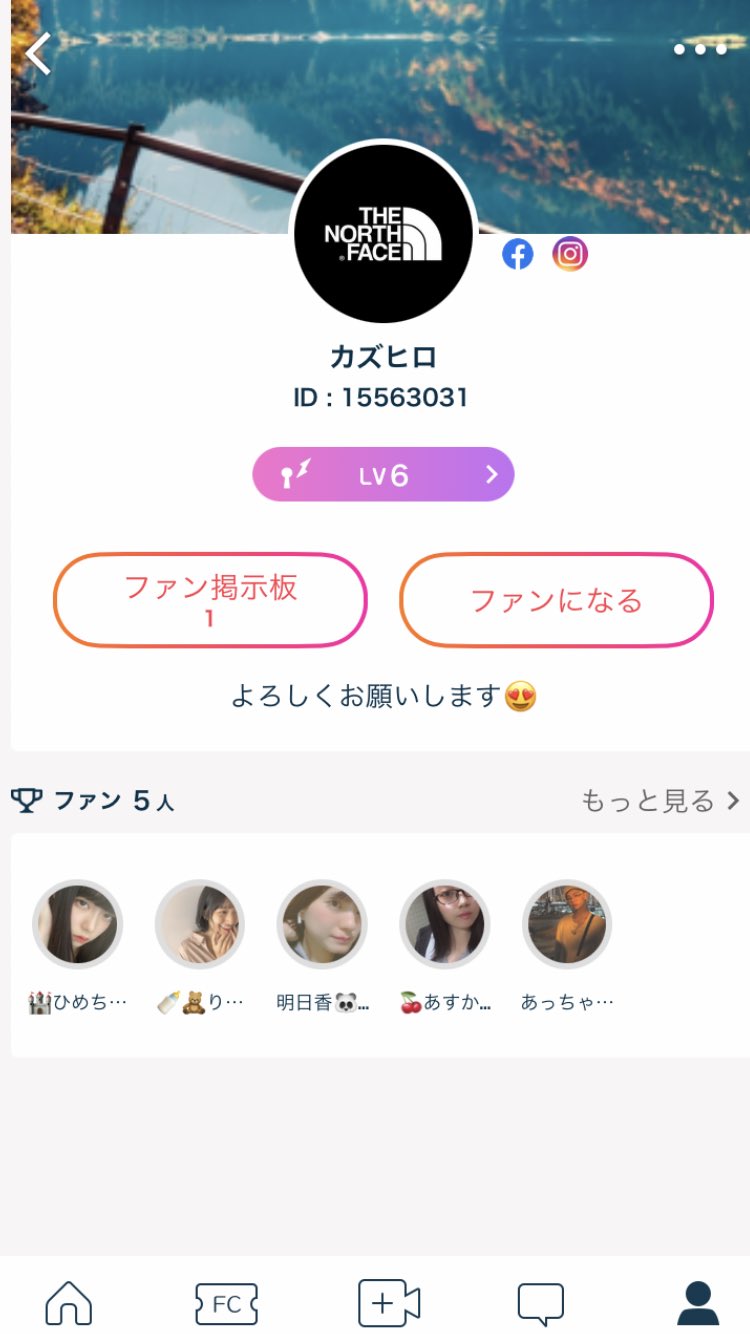View the LV6 level details
The width and height of the screenshot is (750, 1334).
[x=383, y=474]
